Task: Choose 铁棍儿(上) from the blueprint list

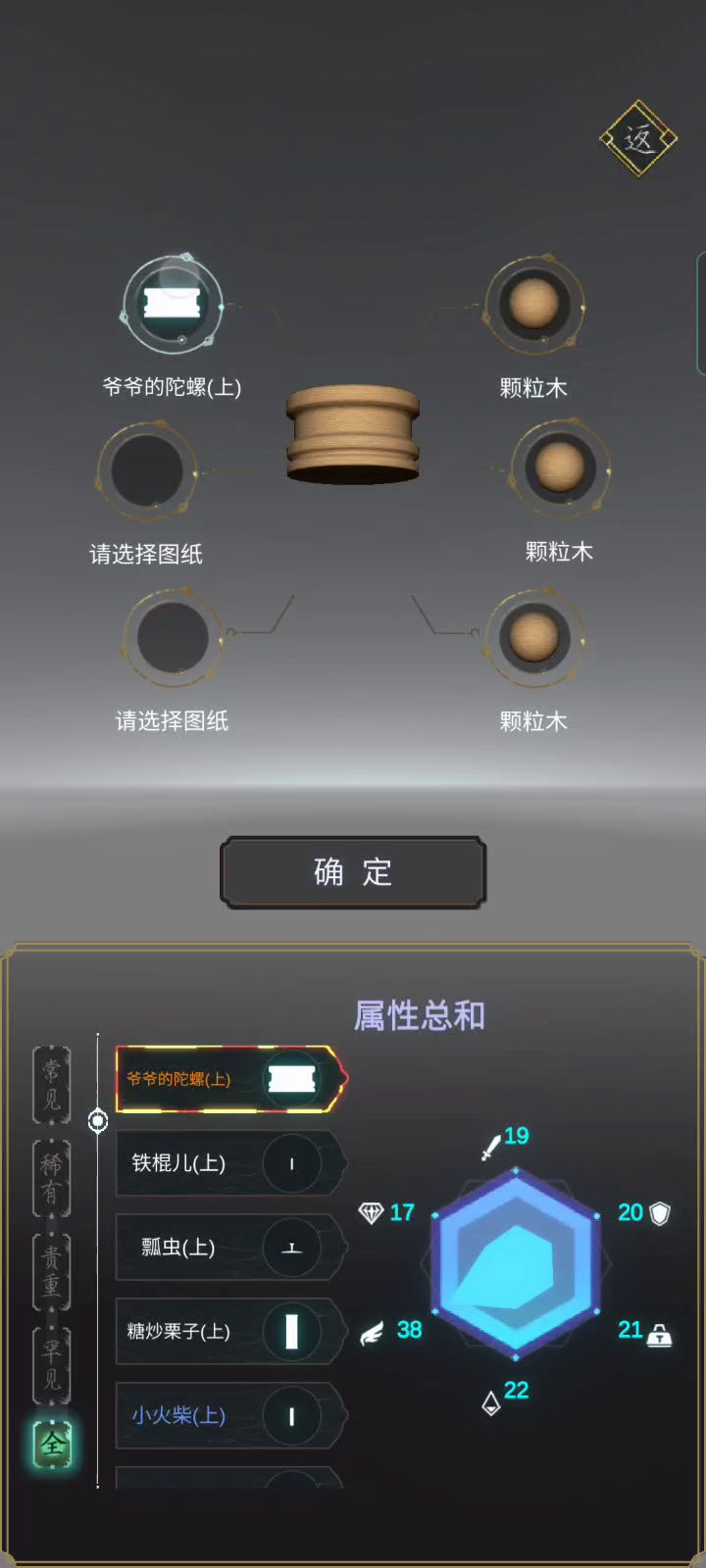Action: pos(231,1163)
